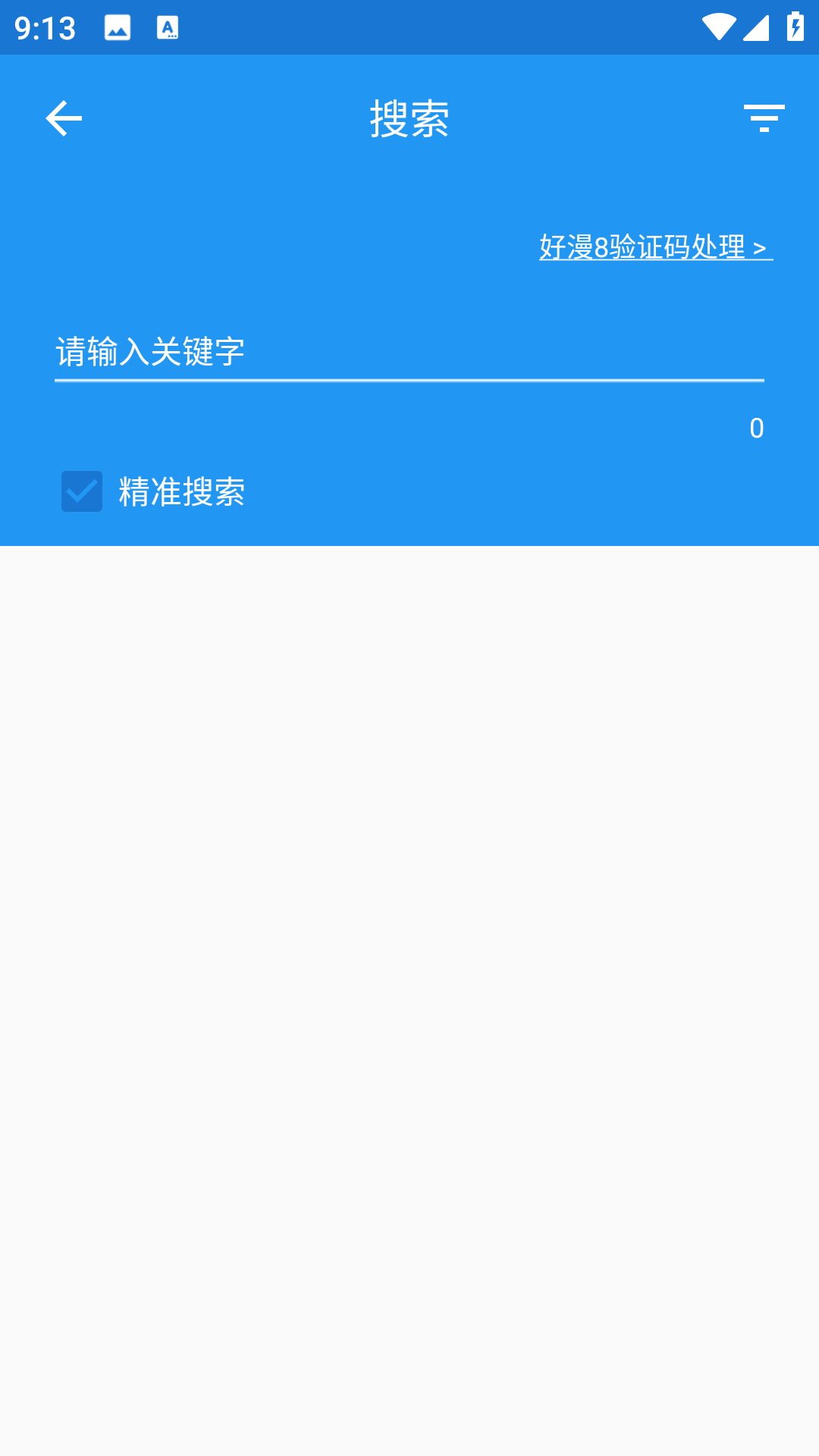Open the 好漫8验证码处理 link
Screen dimensions: 819x1456
pos(655,247)
